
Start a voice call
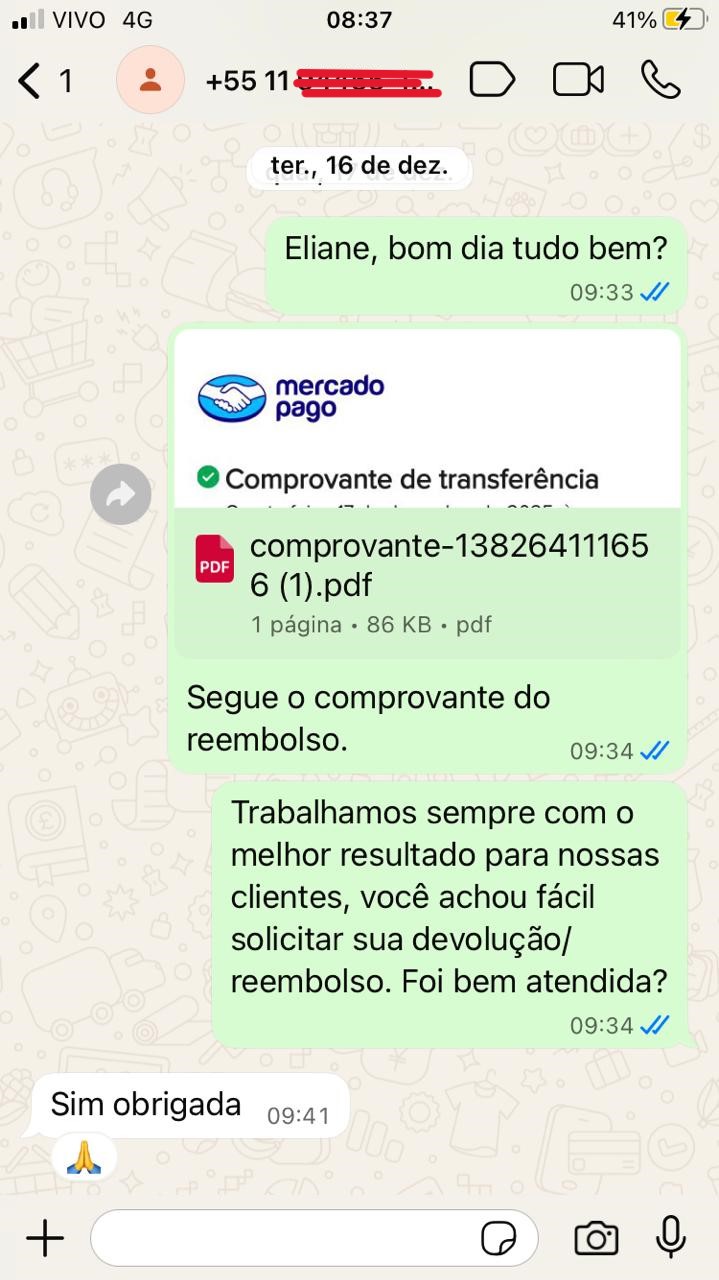point(661,80)
